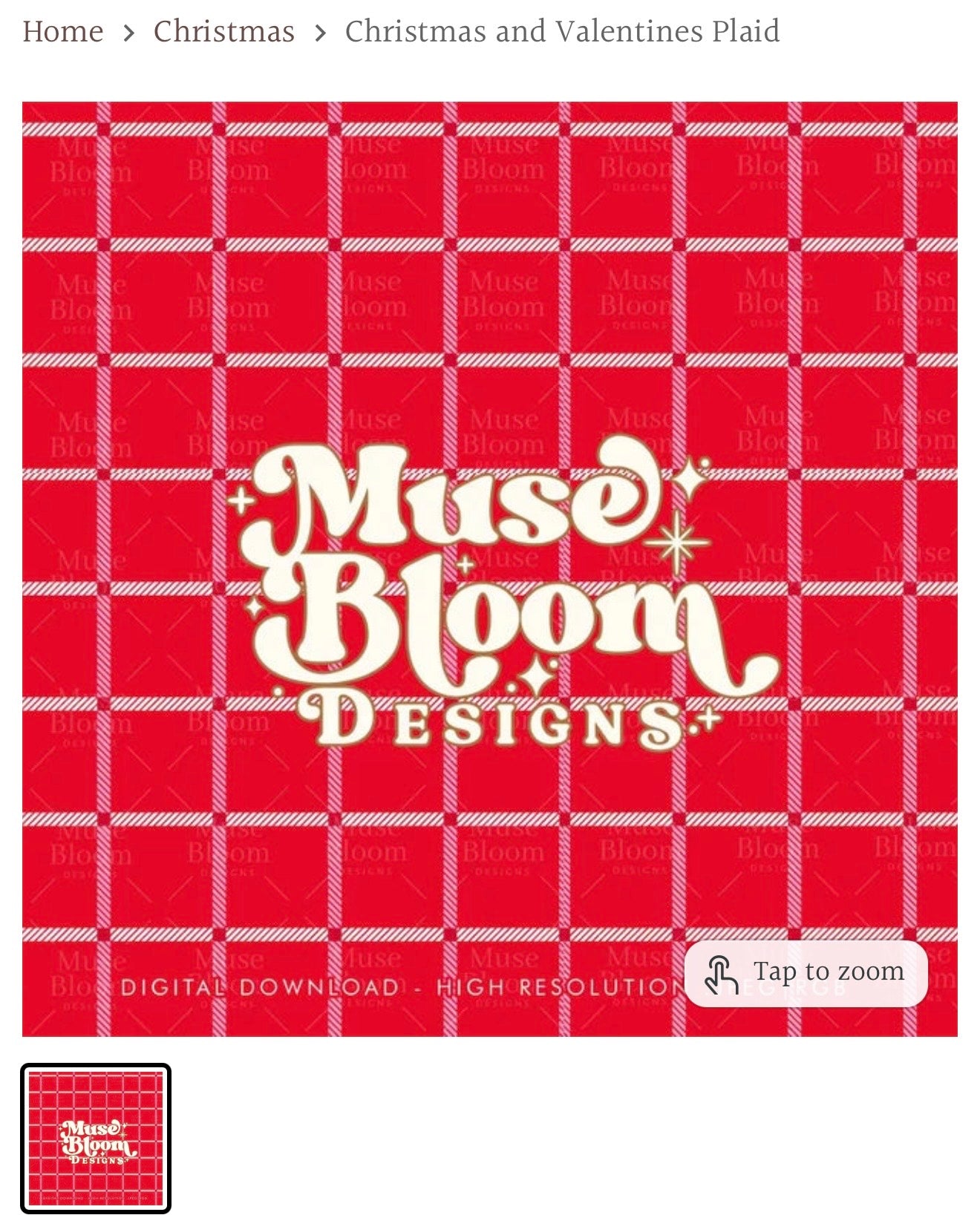
Task: Open the Christmas breadcrumb category
Action: [x=223, y=32]
